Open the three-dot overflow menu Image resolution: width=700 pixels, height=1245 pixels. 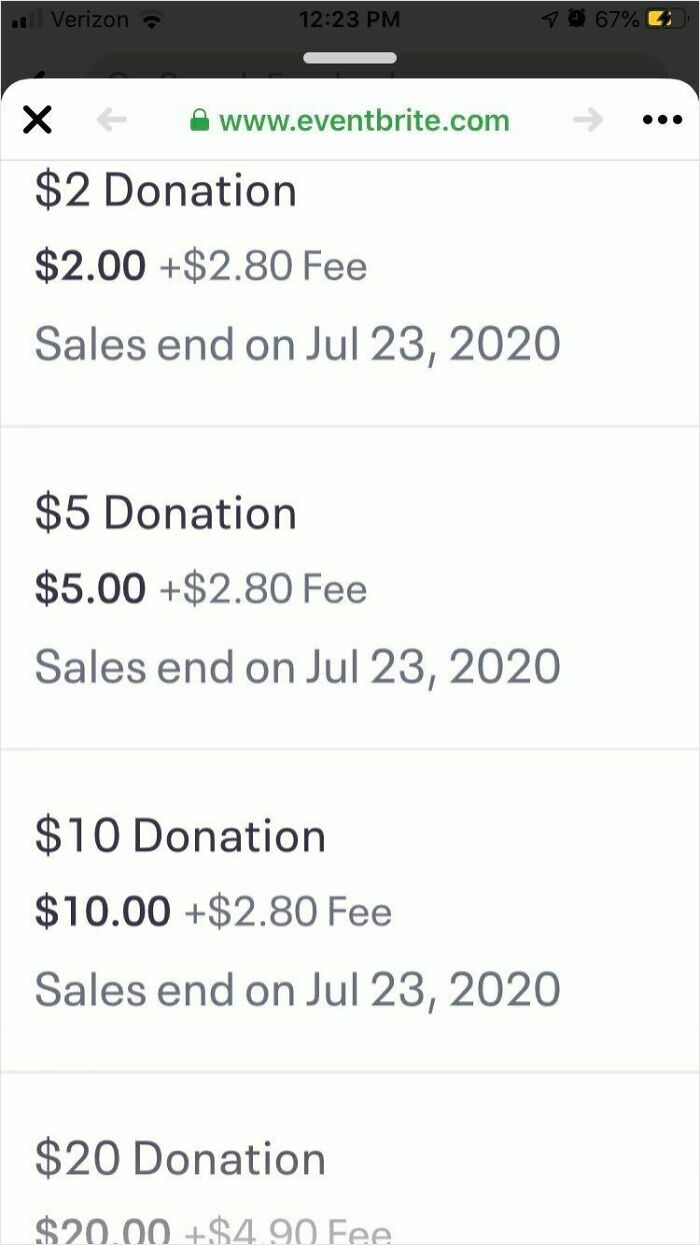point(661,121)
